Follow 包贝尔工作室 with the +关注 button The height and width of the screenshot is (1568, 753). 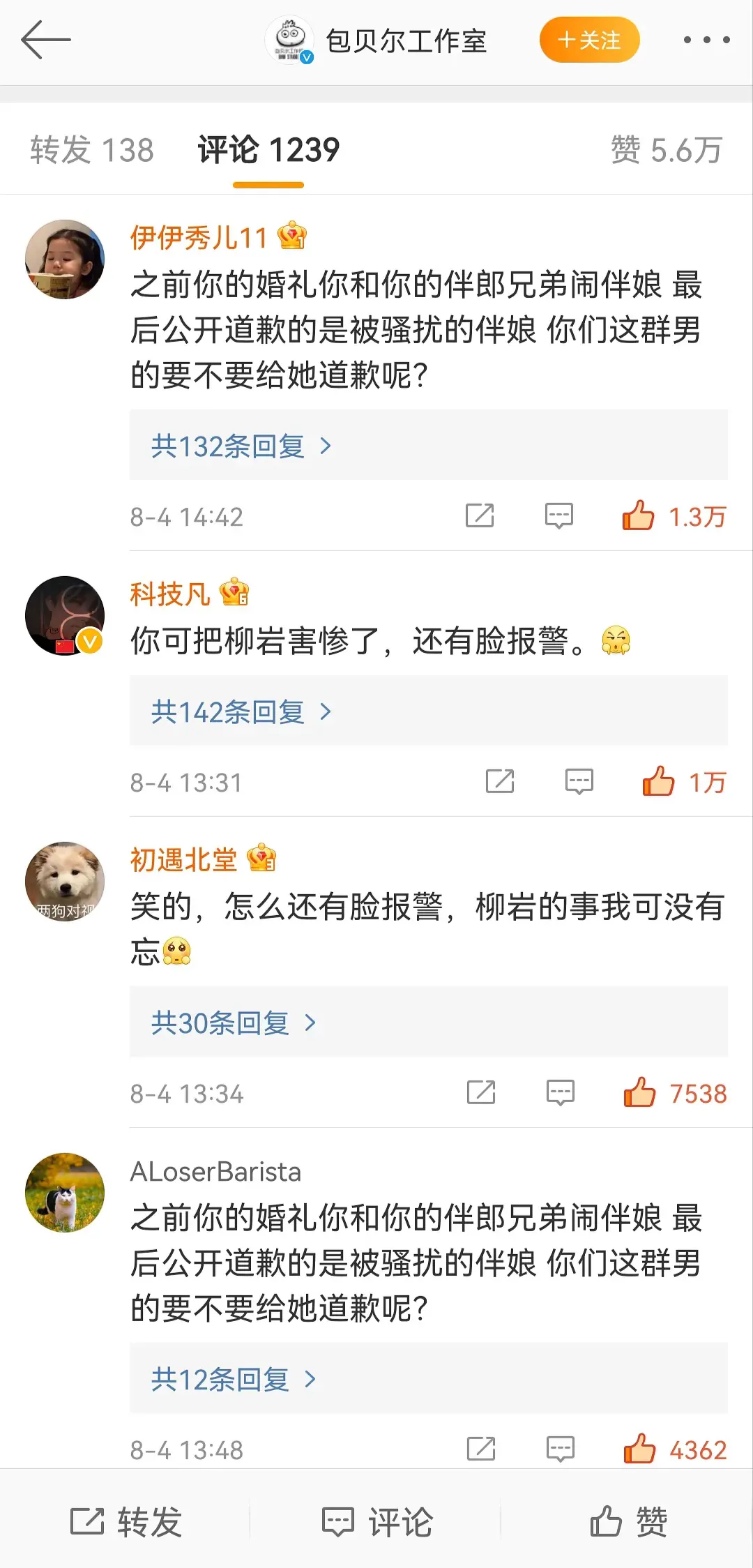589,40
